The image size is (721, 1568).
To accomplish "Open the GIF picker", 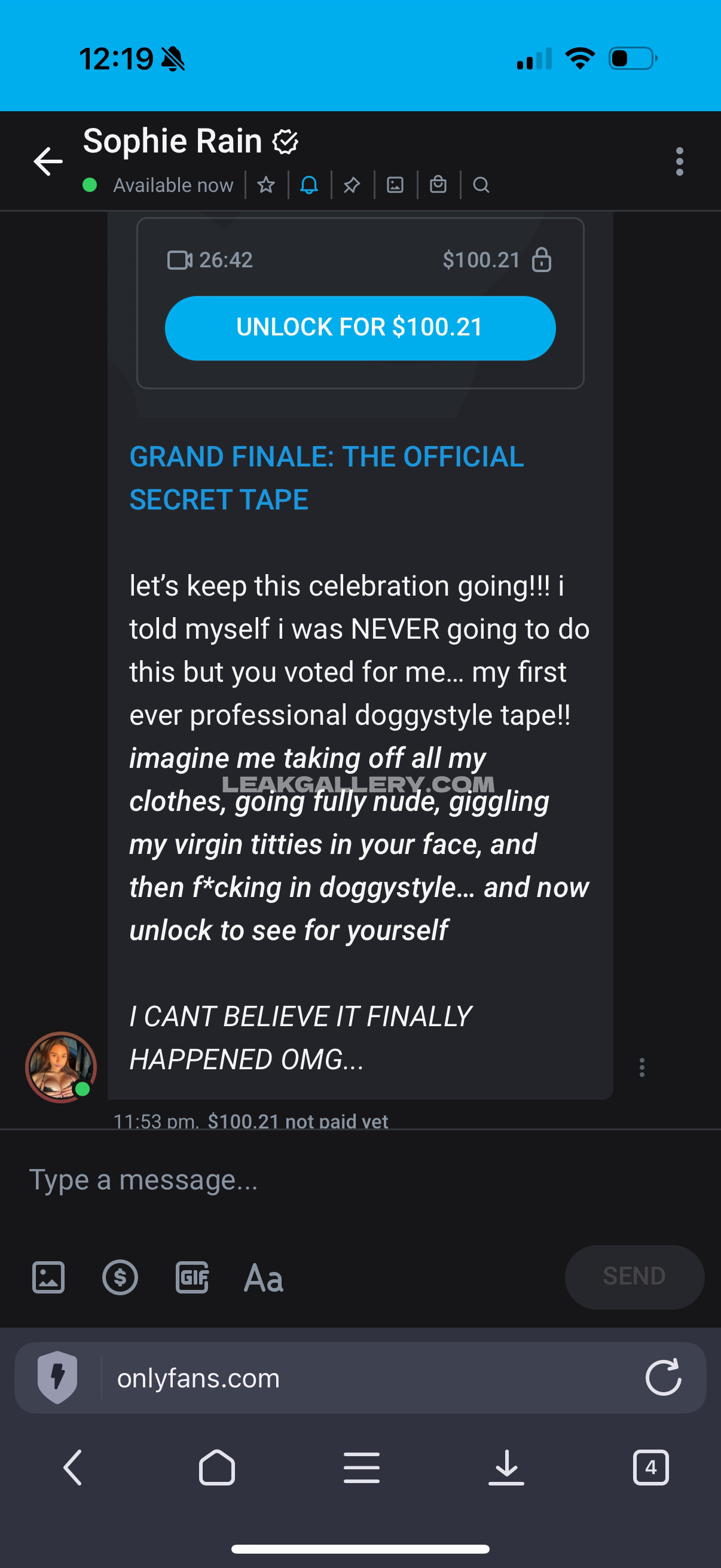I will (x=193, y=1276).
